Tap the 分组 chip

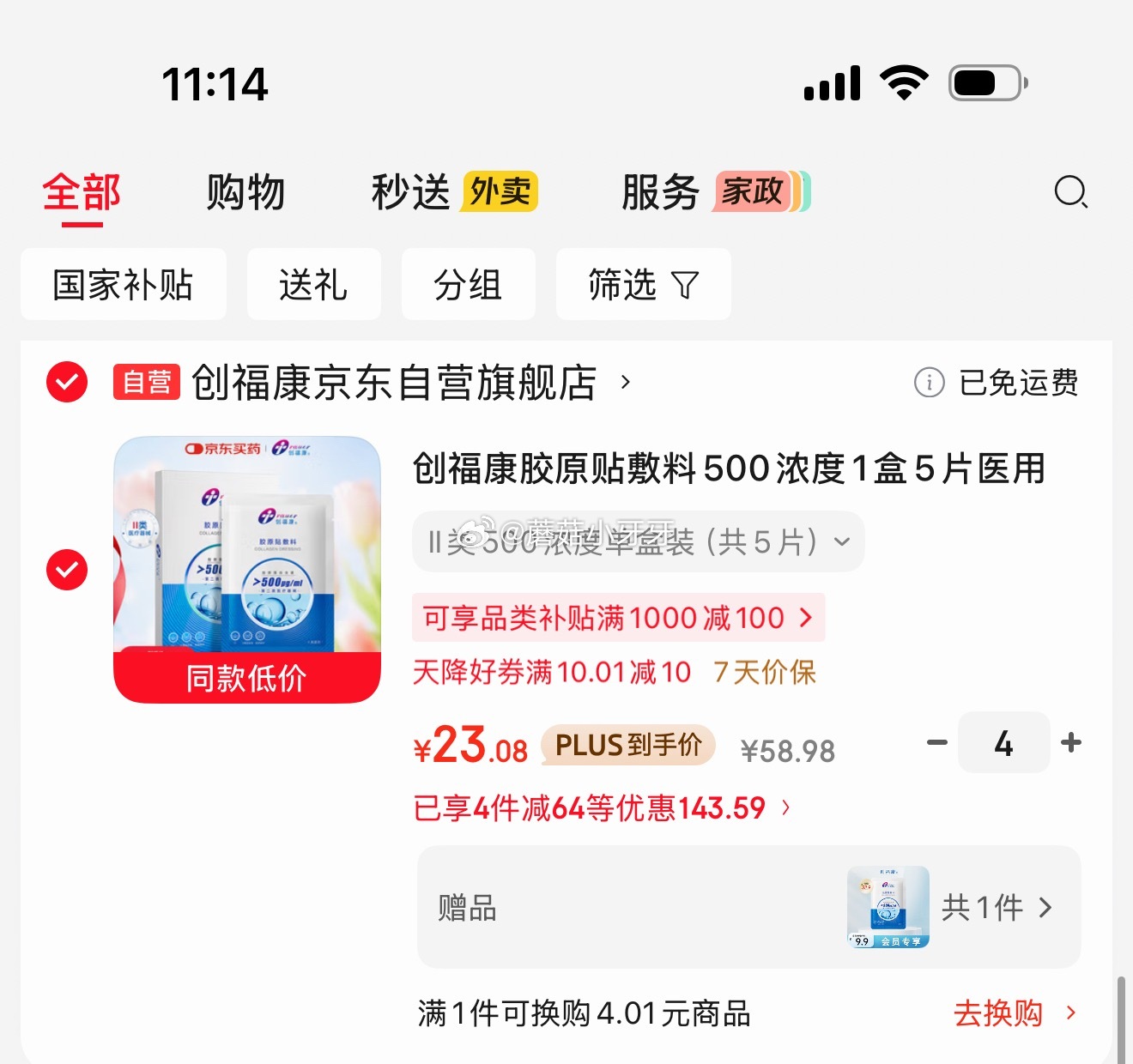pyautogui.click(x=468, y=284)
